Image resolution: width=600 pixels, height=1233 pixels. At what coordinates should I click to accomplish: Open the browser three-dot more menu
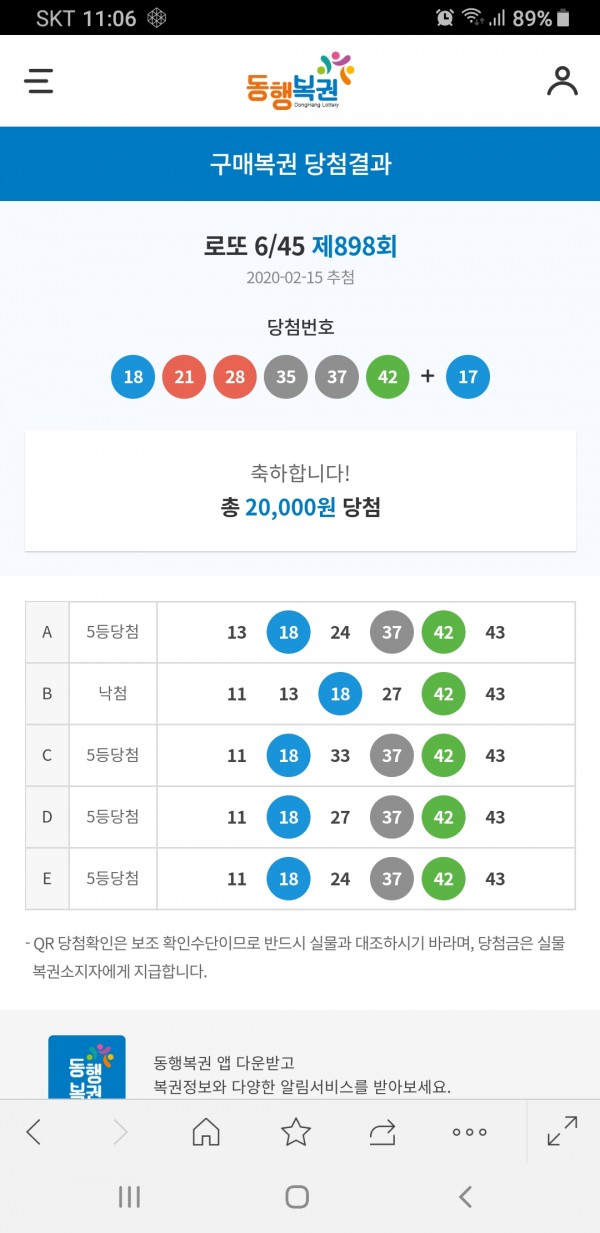(469, 1132)
